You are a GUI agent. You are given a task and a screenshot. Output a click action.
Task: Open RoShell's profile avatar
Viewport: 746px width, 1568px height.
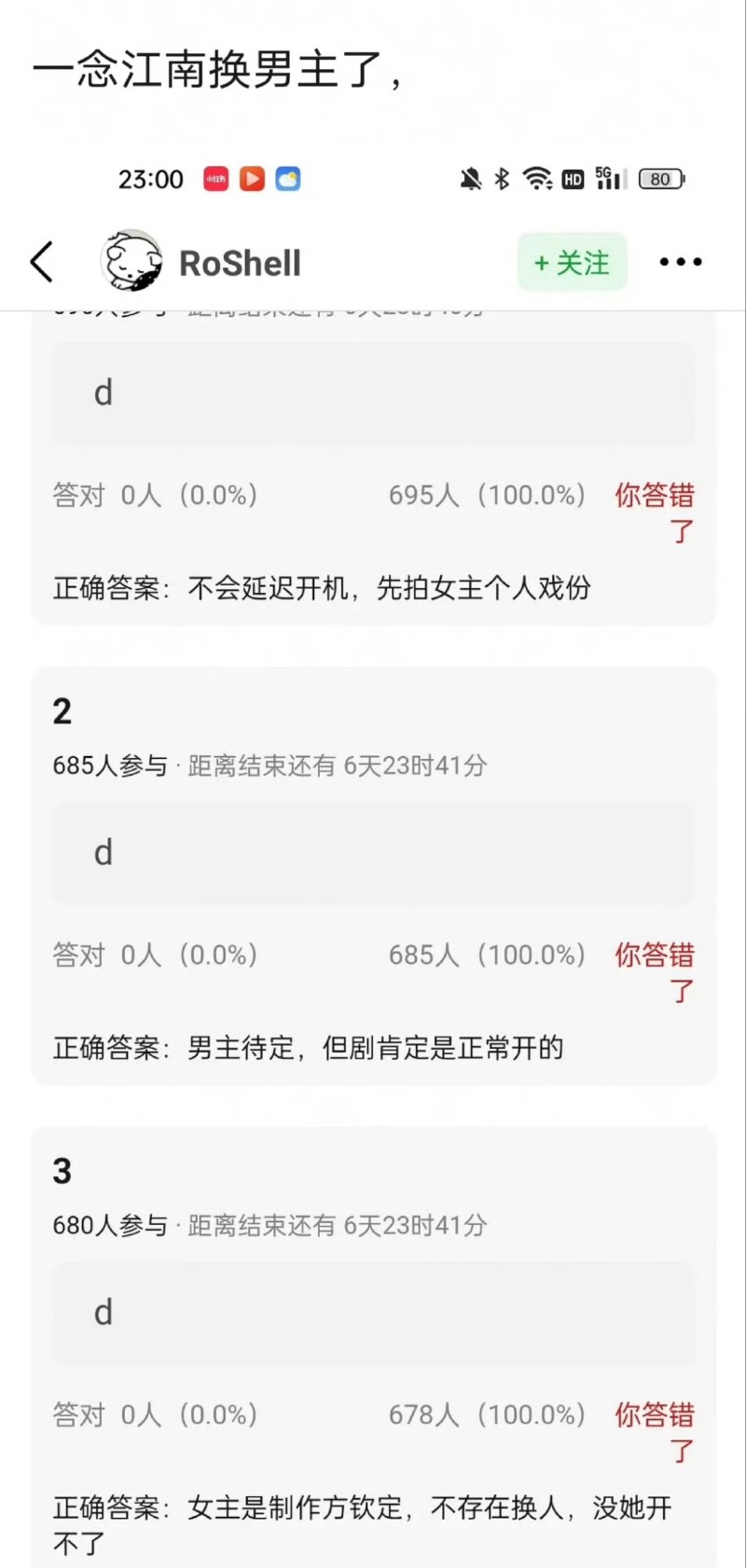coord(131,262)
